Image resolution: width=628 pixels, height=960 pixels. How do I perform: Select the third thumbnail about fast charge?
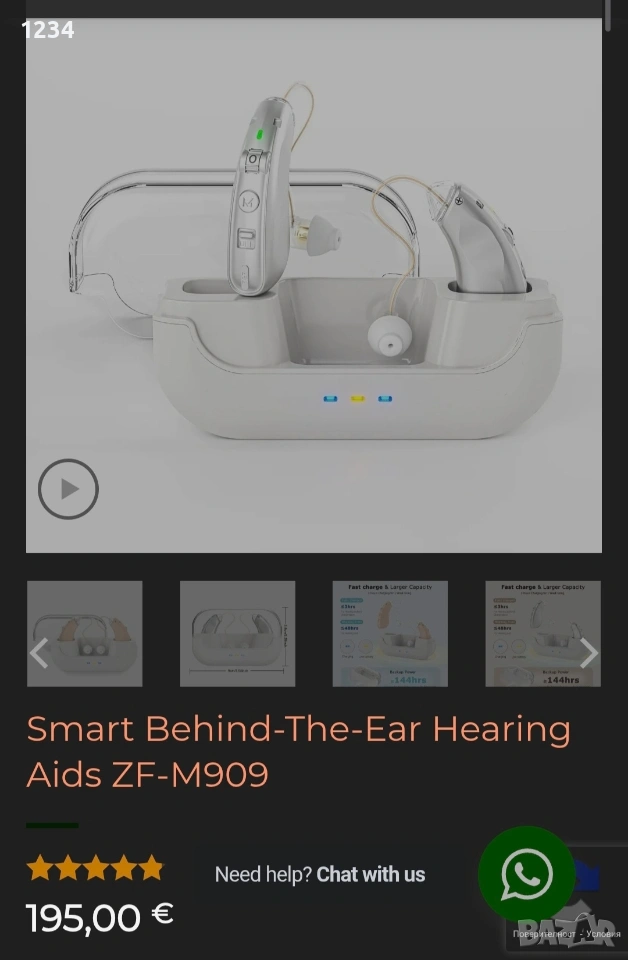[390, 633]
